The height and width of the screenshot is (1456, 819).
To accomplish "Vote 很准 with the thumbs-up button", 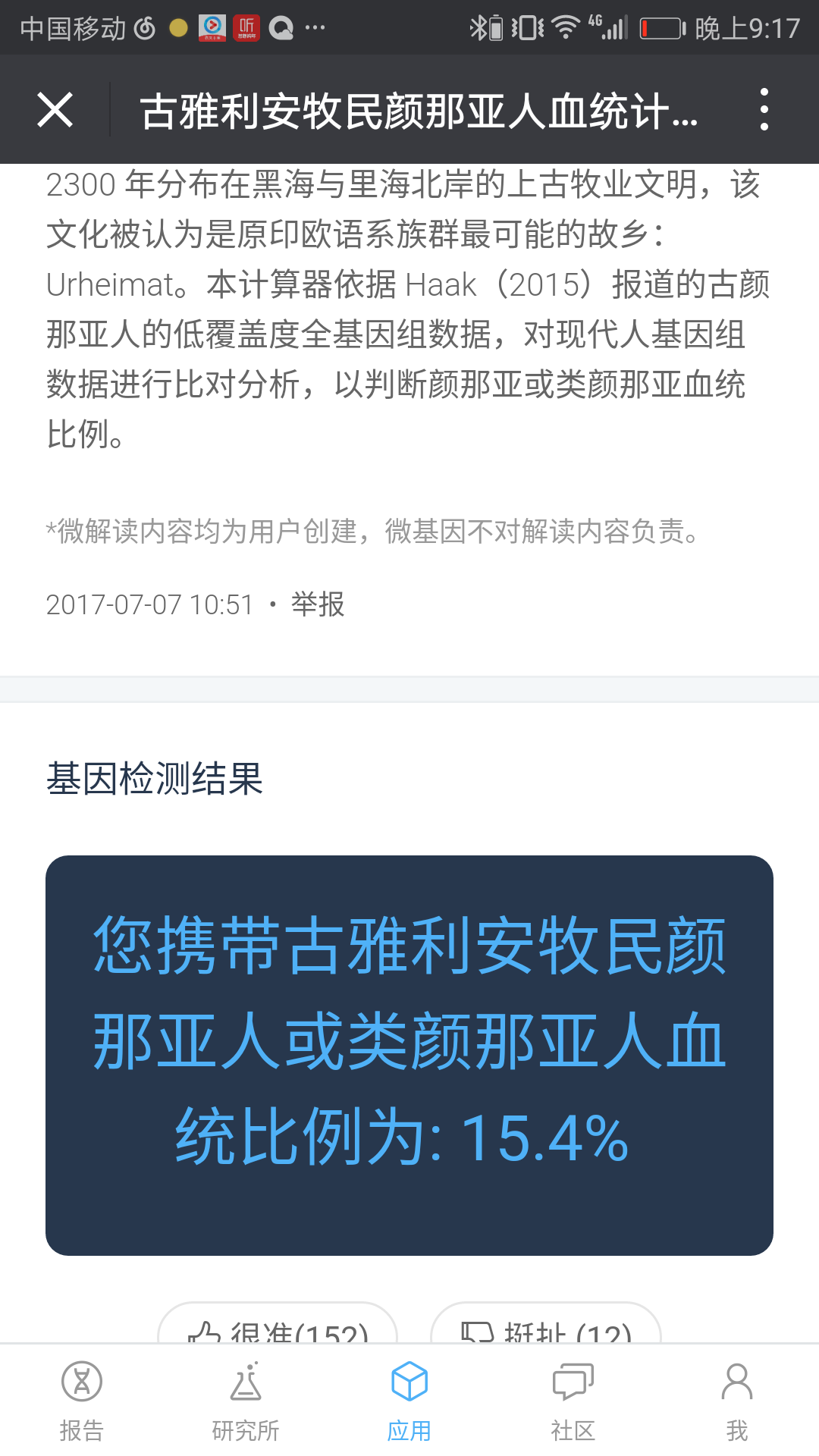I will pyautogui.click(x=278, y=1323).
